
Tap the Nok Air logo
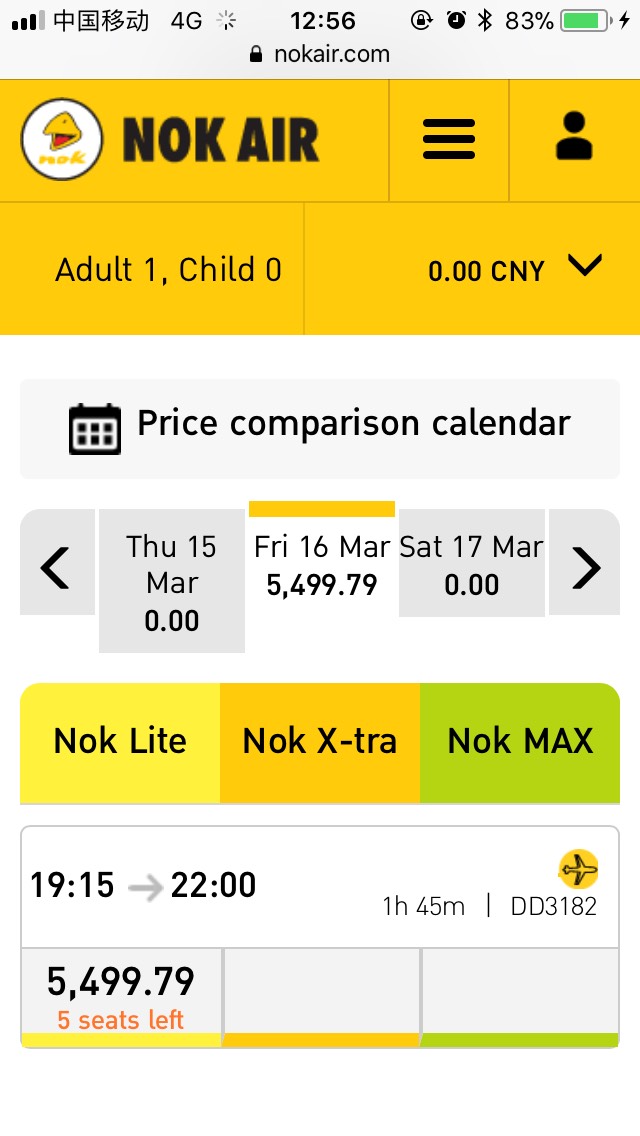coord(170,139)
